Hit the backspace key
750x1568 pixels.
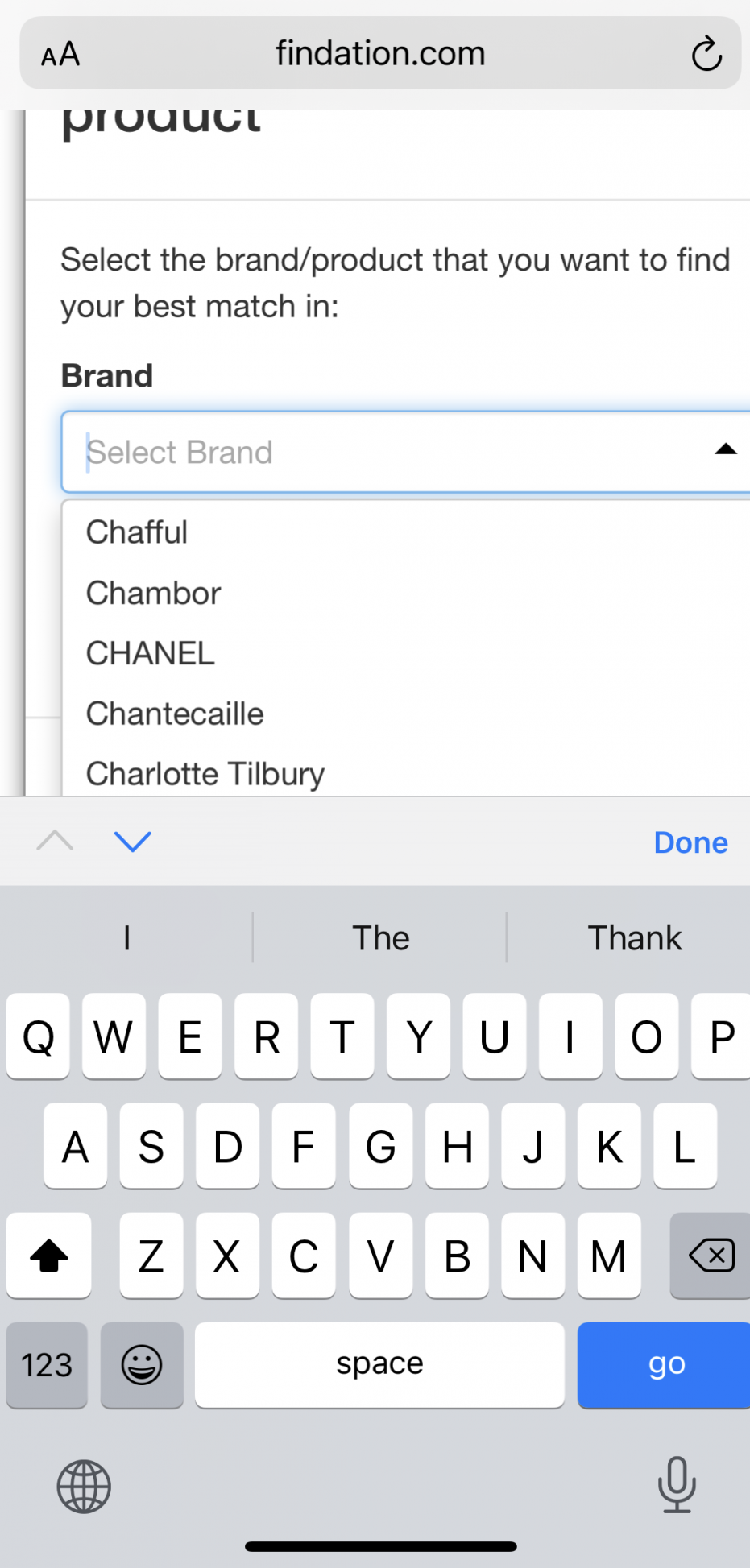click(x=711, y=1256)
